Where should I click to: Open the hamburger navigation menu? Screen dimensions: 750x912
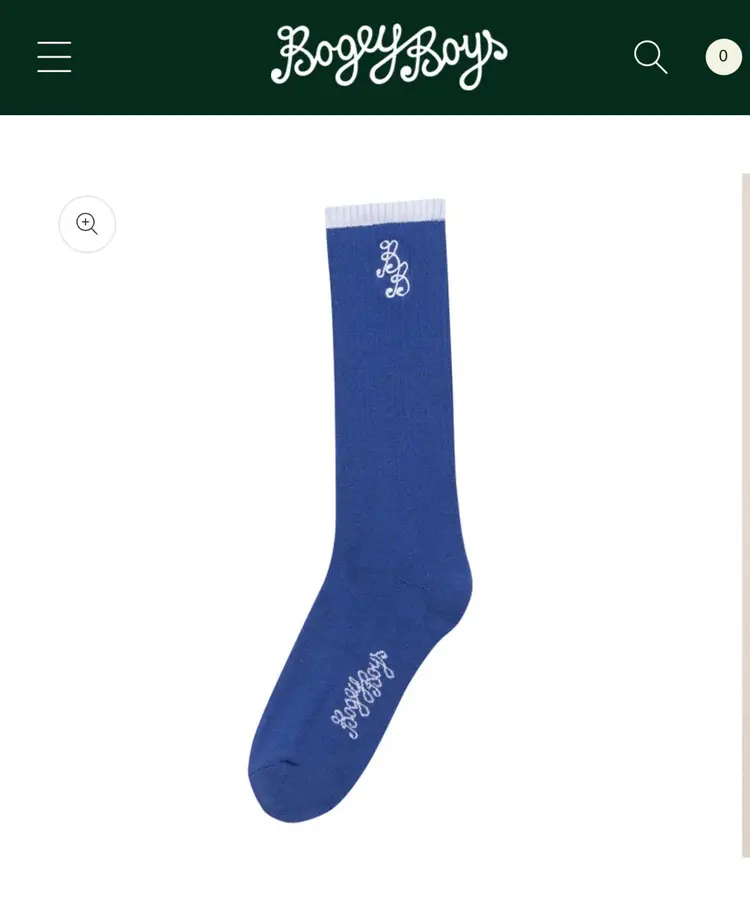click(x=54, y=57)
